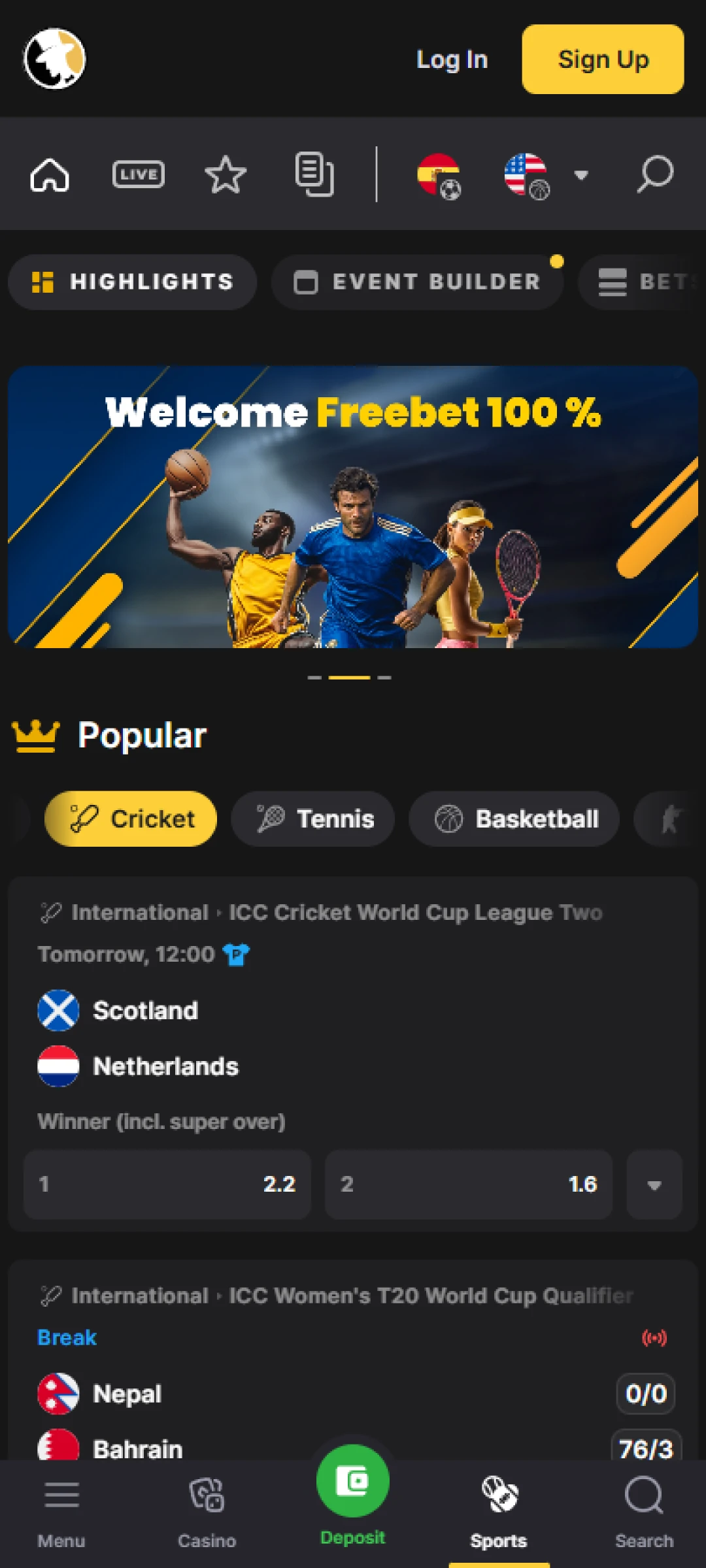This screenshot has height=1568, width=706.
Task: Select USA basketball shortcut
Action: 526,175
